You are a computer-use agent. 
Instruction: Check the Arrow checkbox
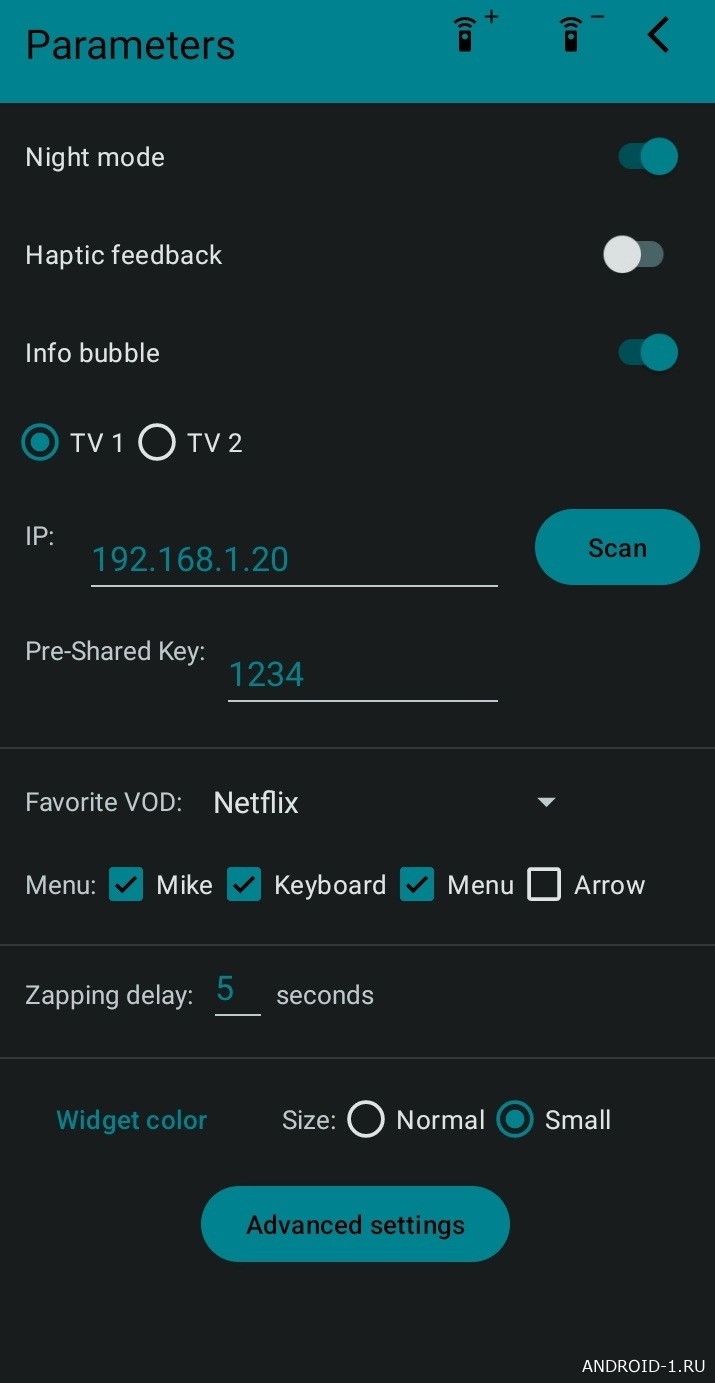coord(544,885)
